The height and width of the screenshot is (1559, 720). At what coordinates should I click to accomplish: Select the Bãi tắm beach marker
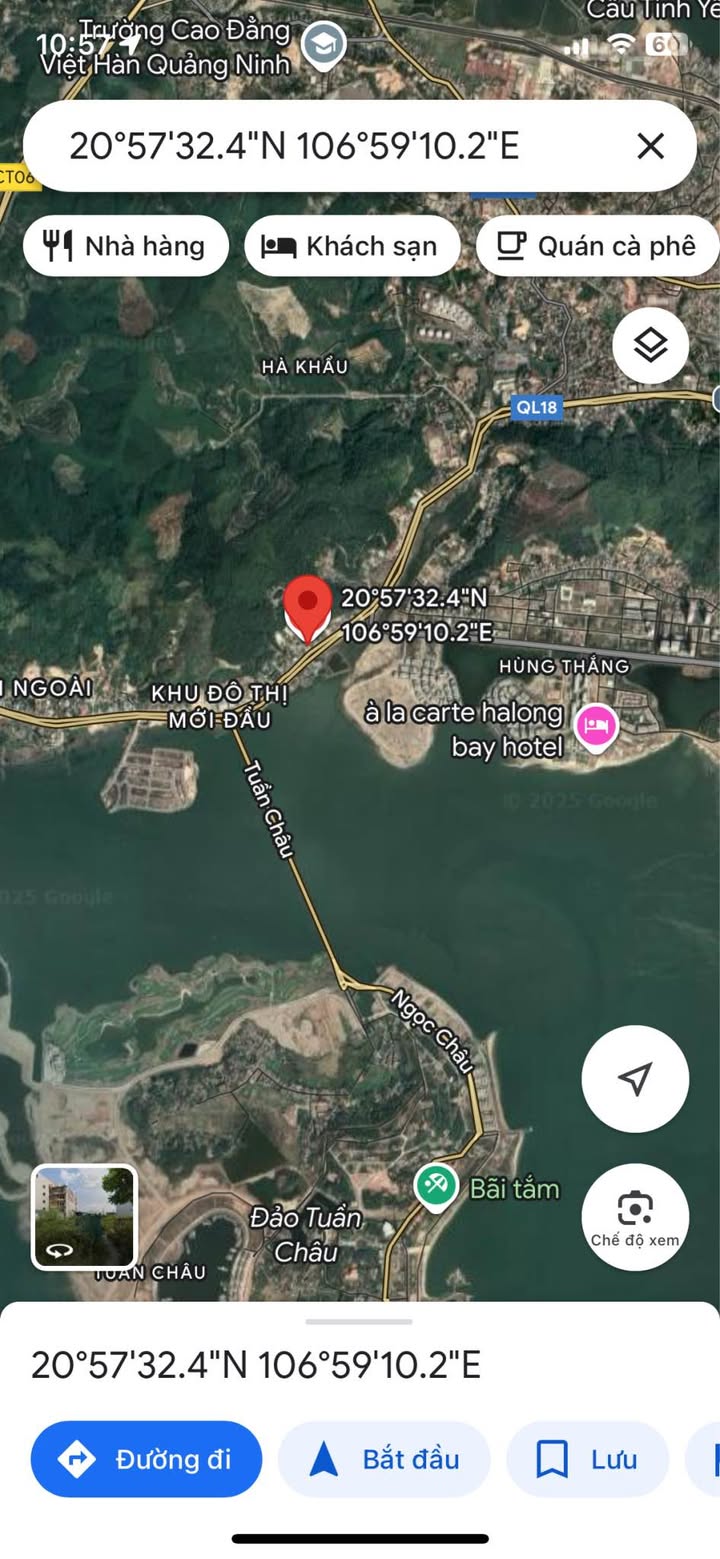436,1187
